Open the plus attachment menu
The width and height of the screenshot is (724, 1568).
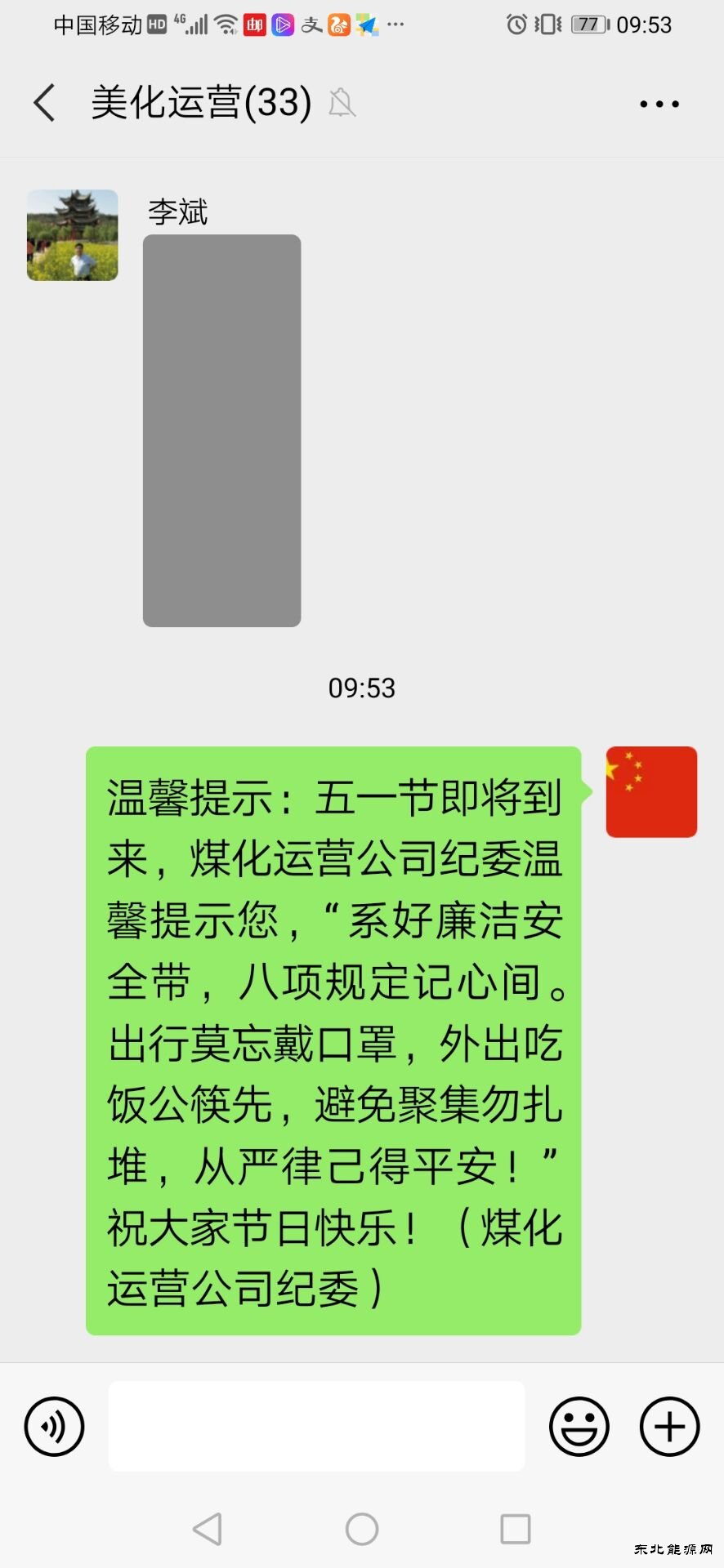(669, 1426)
